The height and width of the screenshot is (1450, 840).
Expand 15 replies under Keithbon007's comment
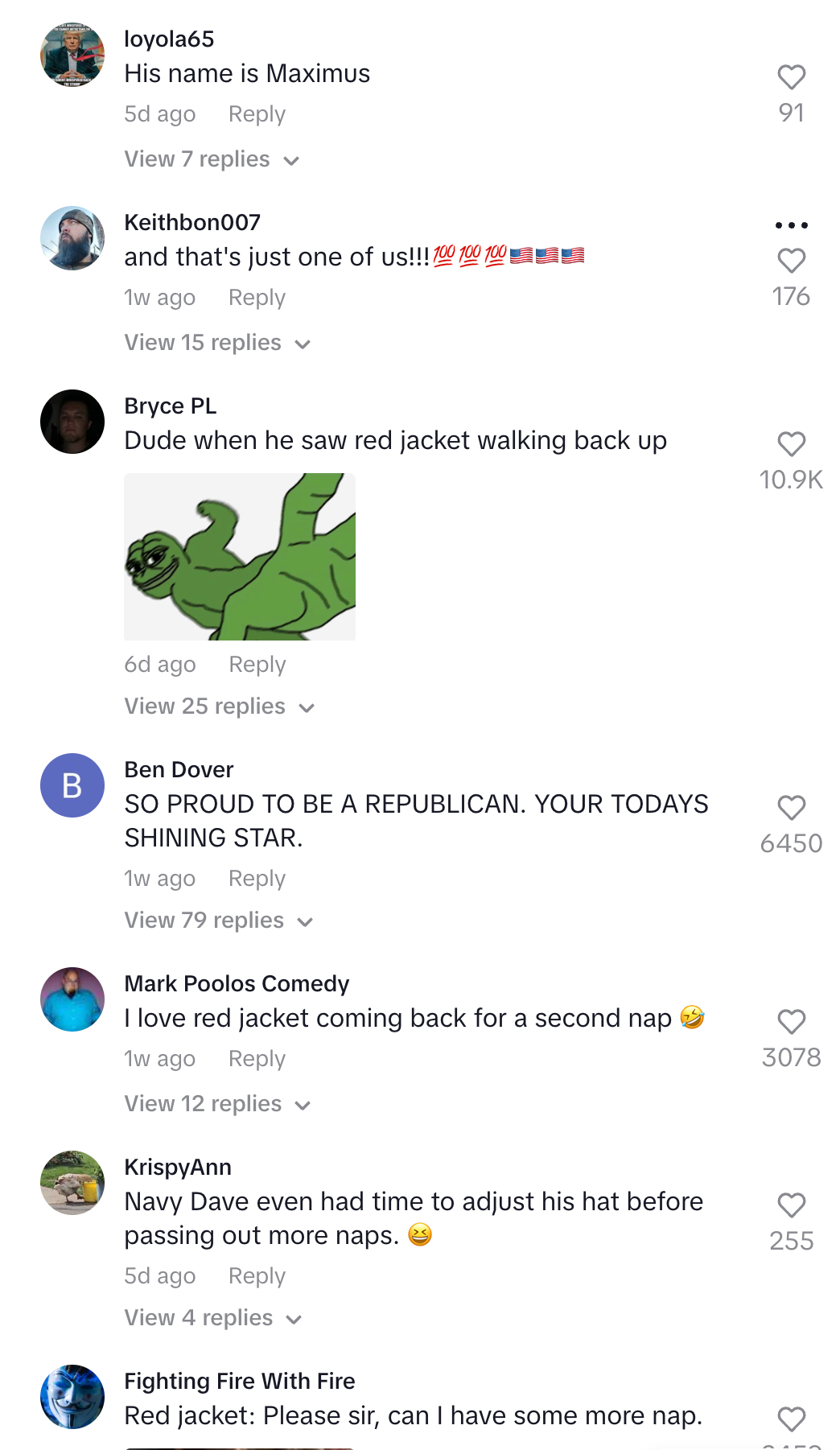(x=217, y=343)
